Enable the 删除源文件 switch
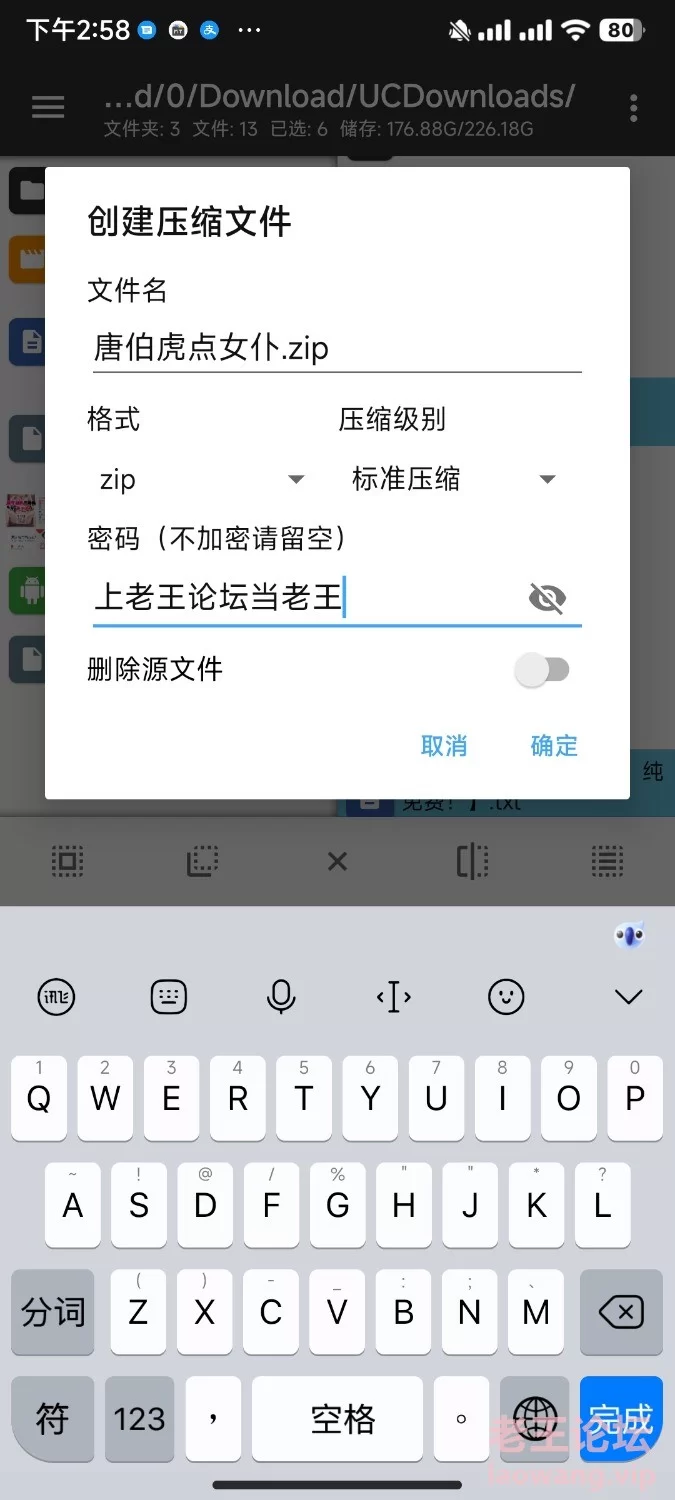The image size is (675, 1500). pos(542,670)
